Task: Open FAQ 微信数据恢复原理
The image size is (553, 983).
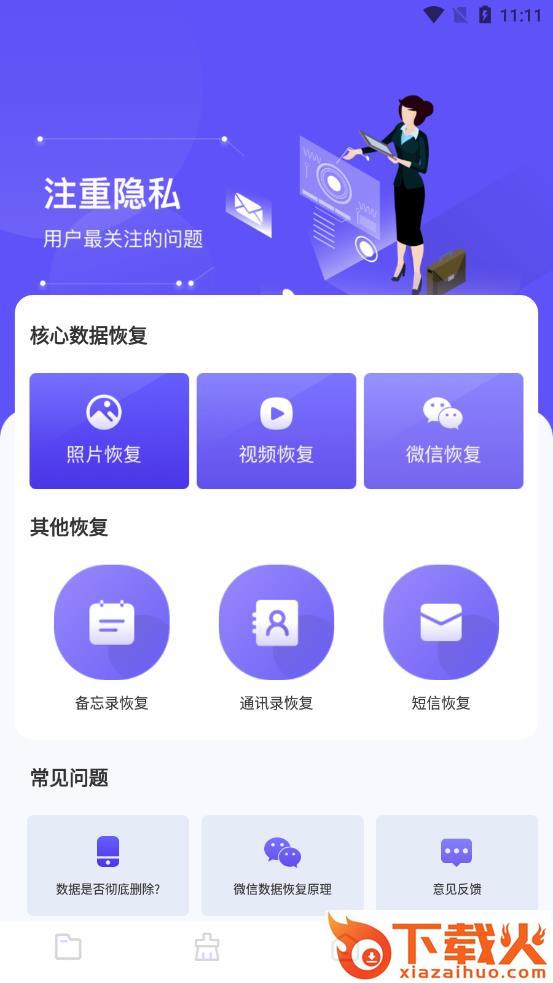Action: tap(282, 865)
